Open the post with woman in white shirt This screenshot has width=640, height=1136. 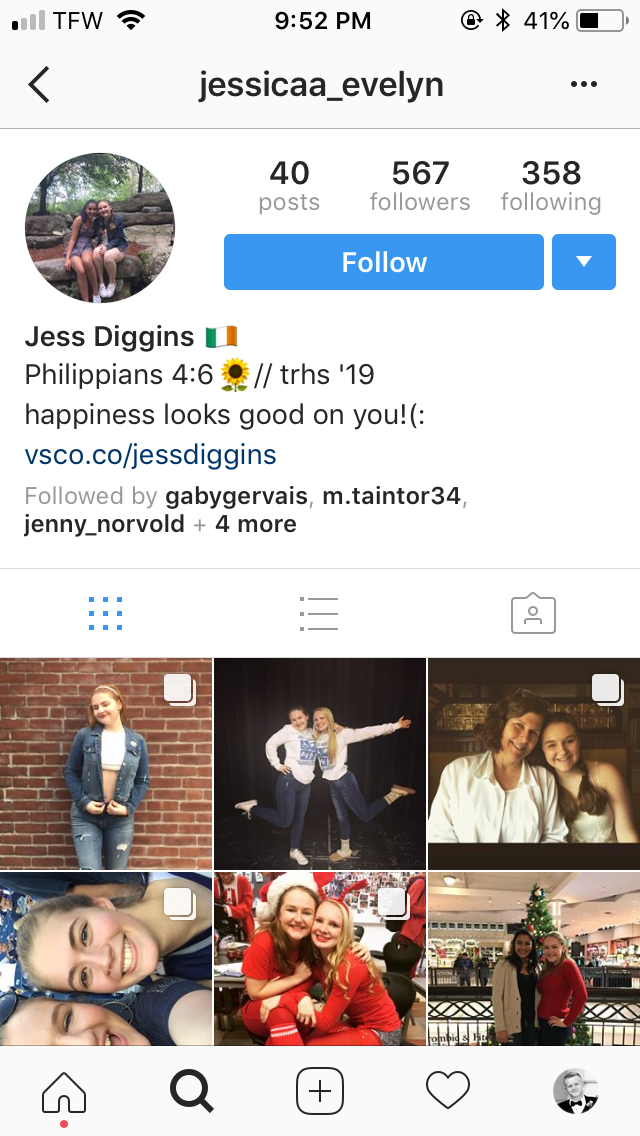coord(534,763)
